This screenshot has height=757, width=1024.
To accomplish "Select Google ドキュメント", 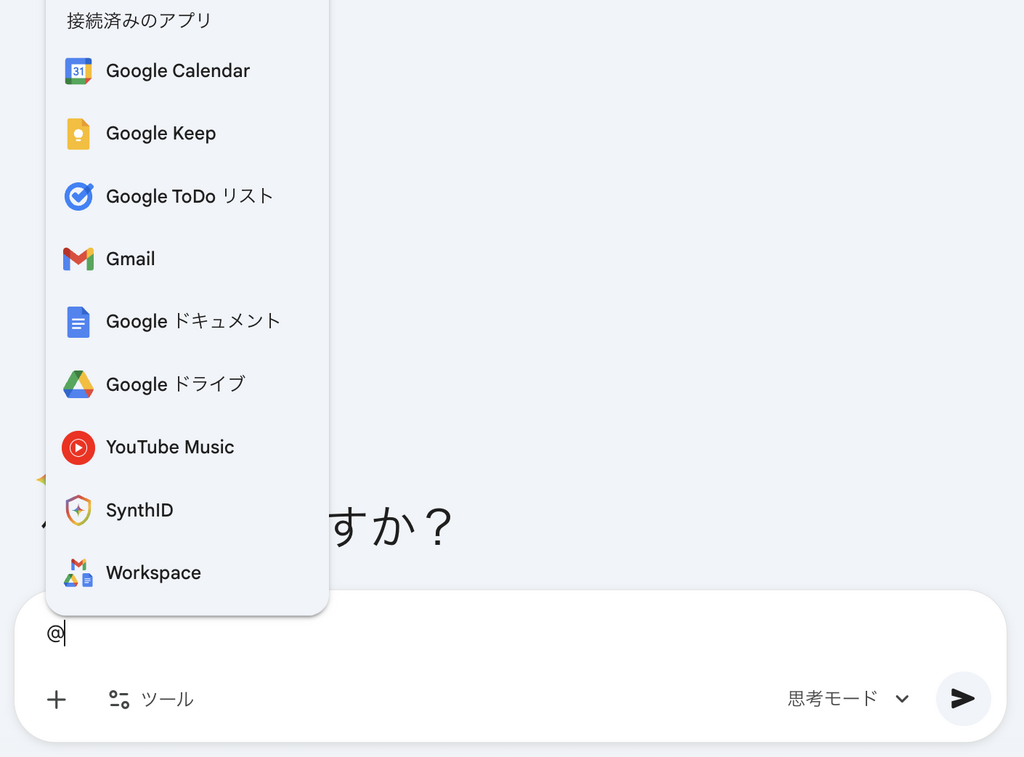I will (192, 322).
